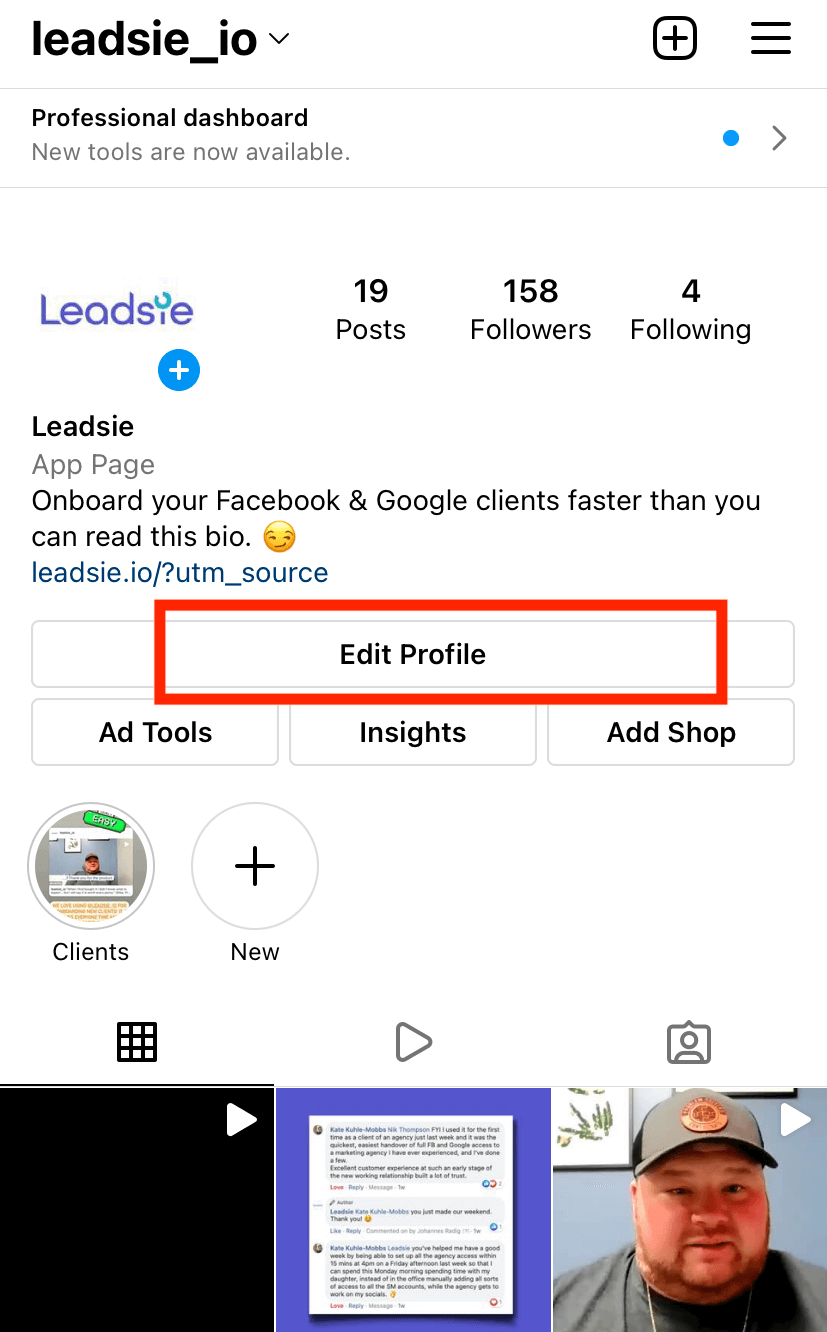Tap the Edit Profile button
827x1332 pixels.
[x=413, y=654]
